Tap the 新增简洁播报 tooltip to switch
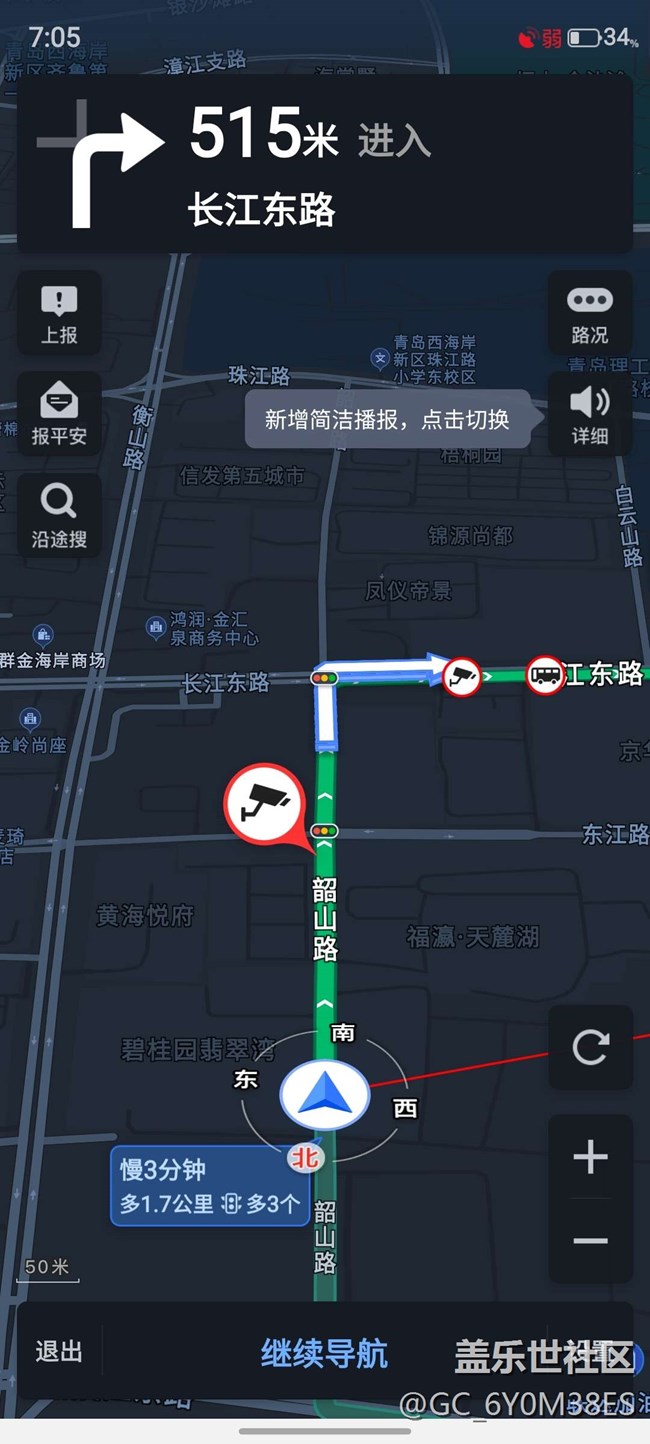Viewport: 650px width, 1444px height. (387, 419)
